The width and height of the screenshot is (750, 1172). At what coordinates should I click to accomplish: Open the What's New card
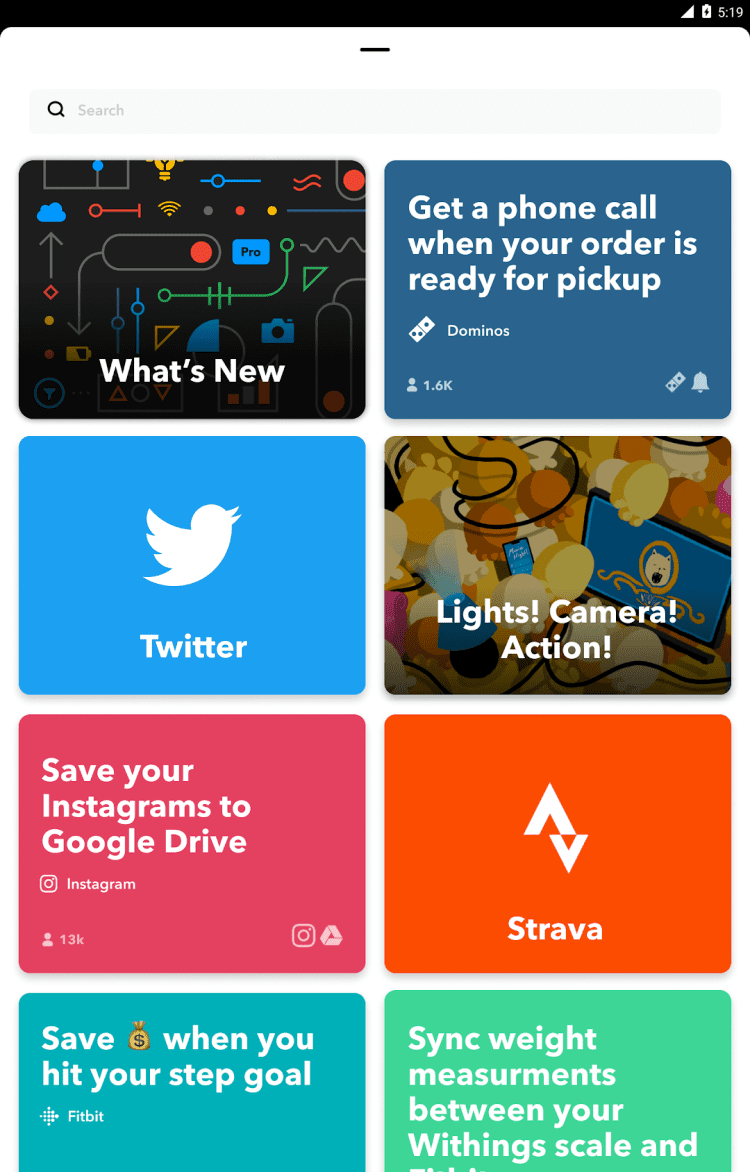coord(192,289)
